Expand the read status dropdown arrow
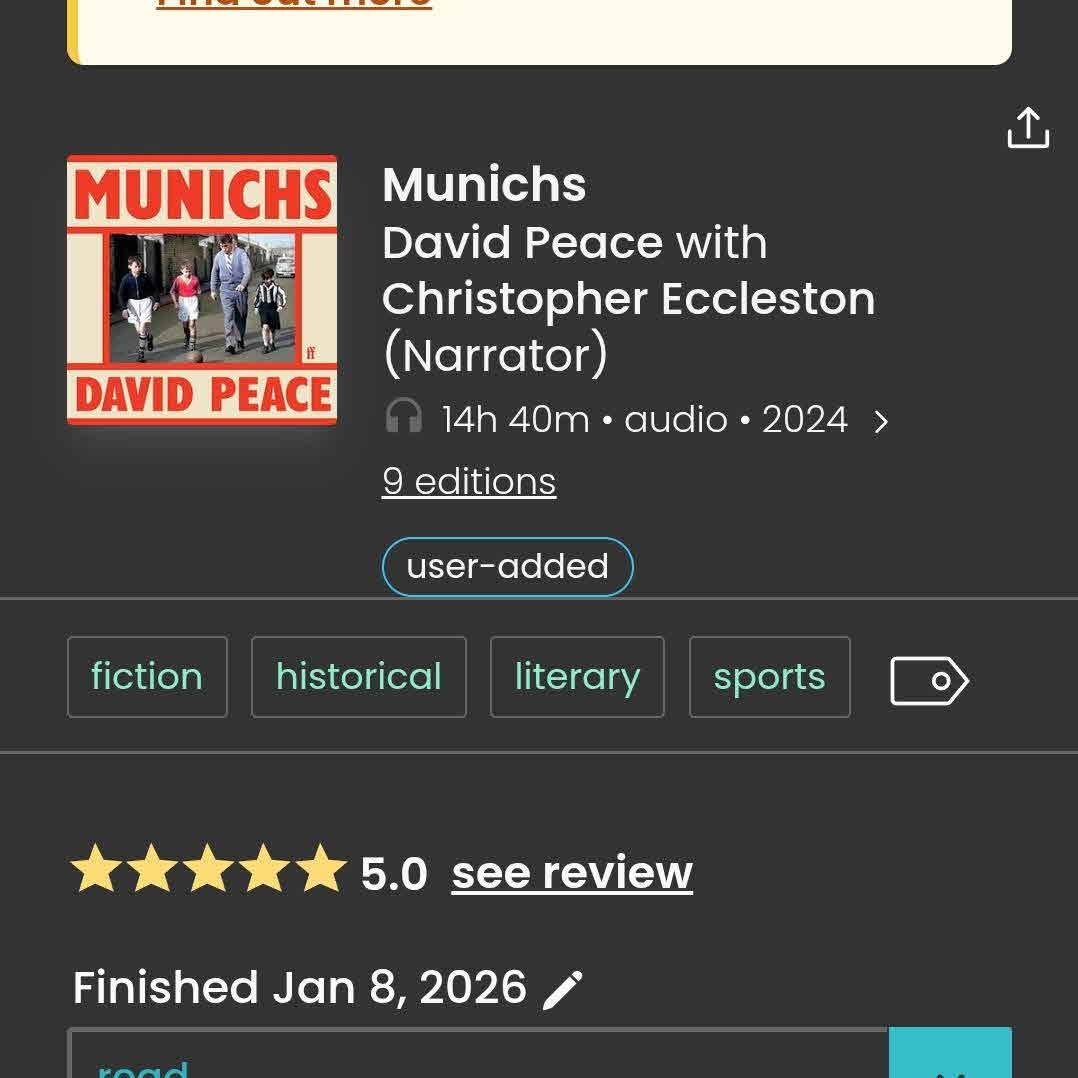Screen dimensions: 1078x1078 [949, 1058]
